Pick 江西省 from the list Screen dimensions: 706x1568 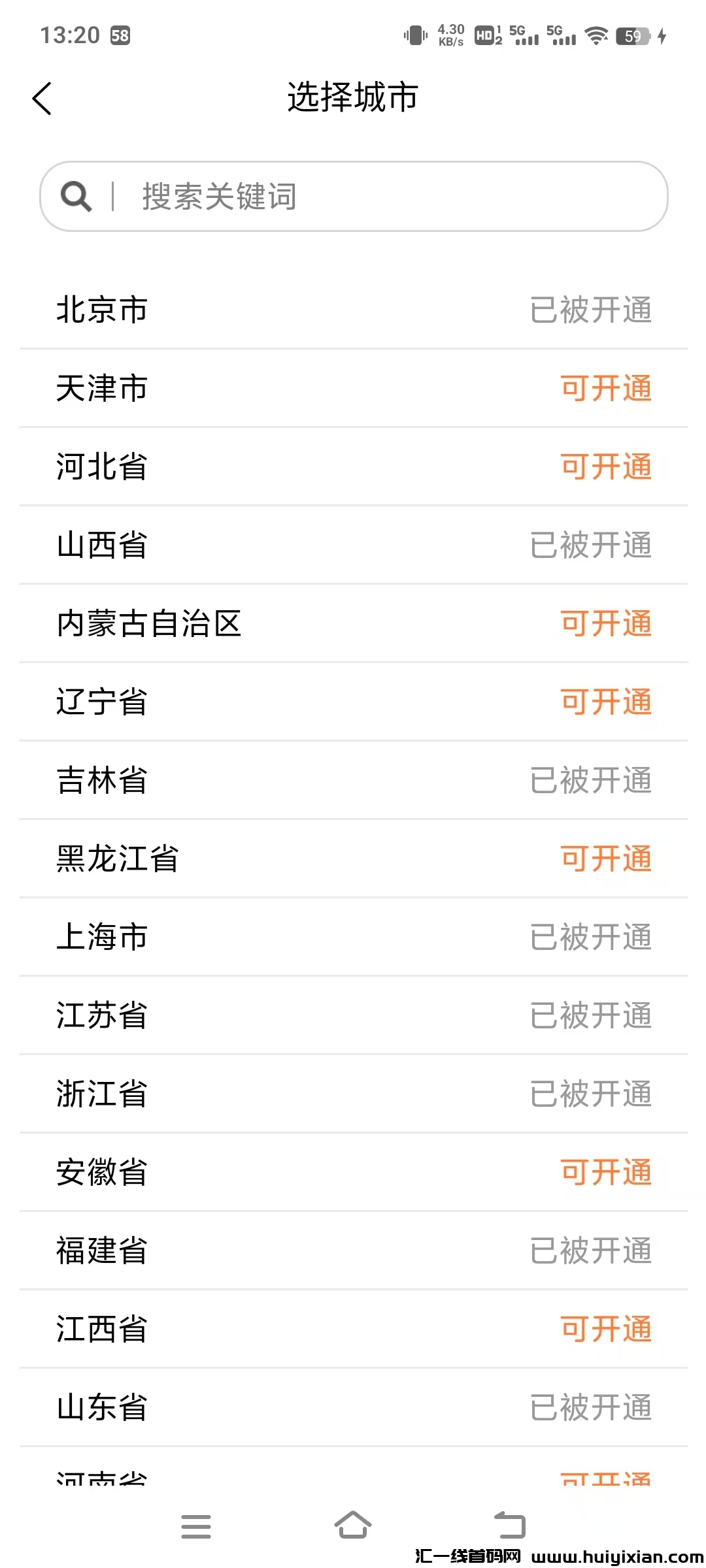click(x=353, y=1329)
